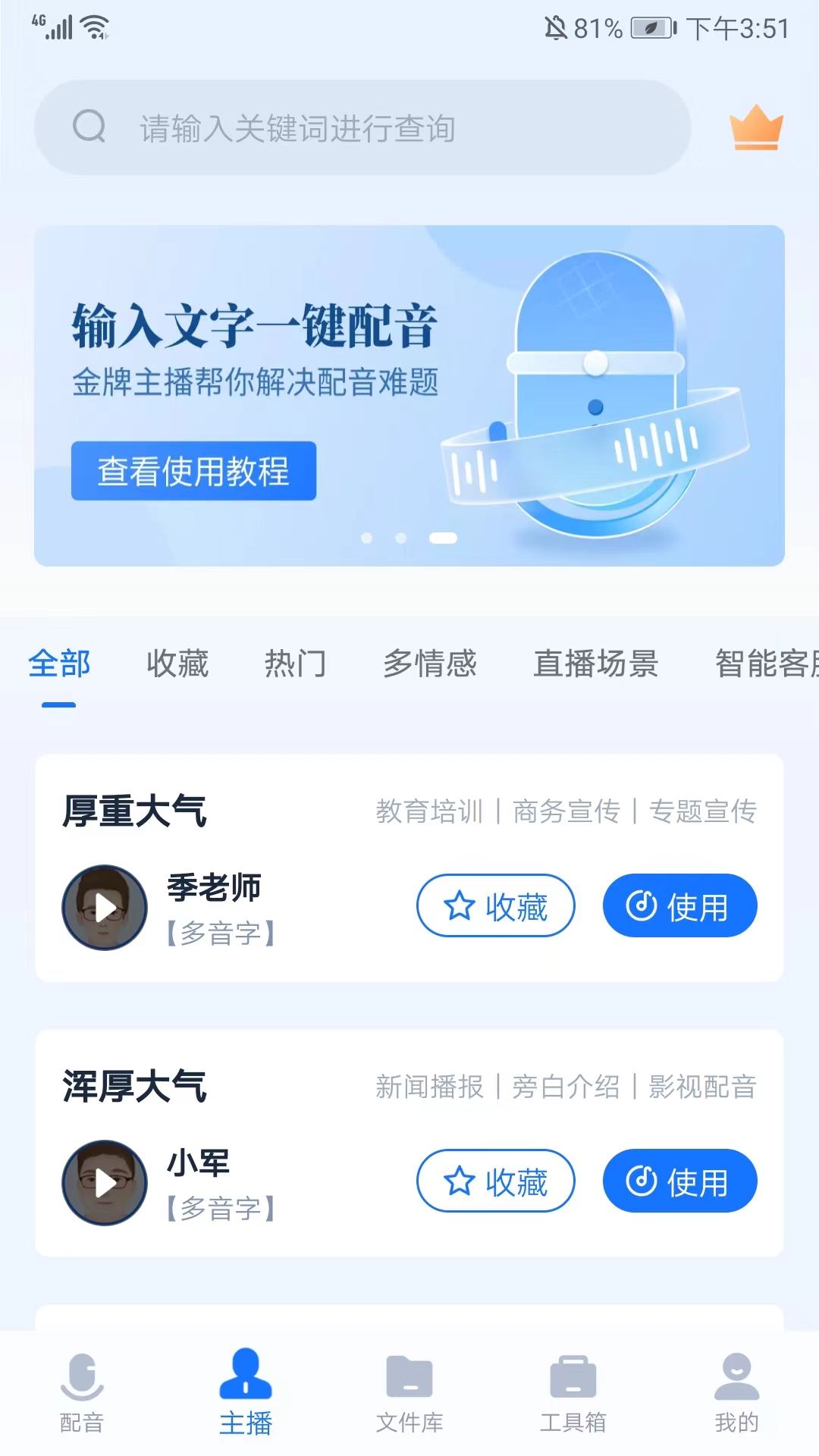Switch to the 热门 hot tab
819x1456 pixels.
295,664
